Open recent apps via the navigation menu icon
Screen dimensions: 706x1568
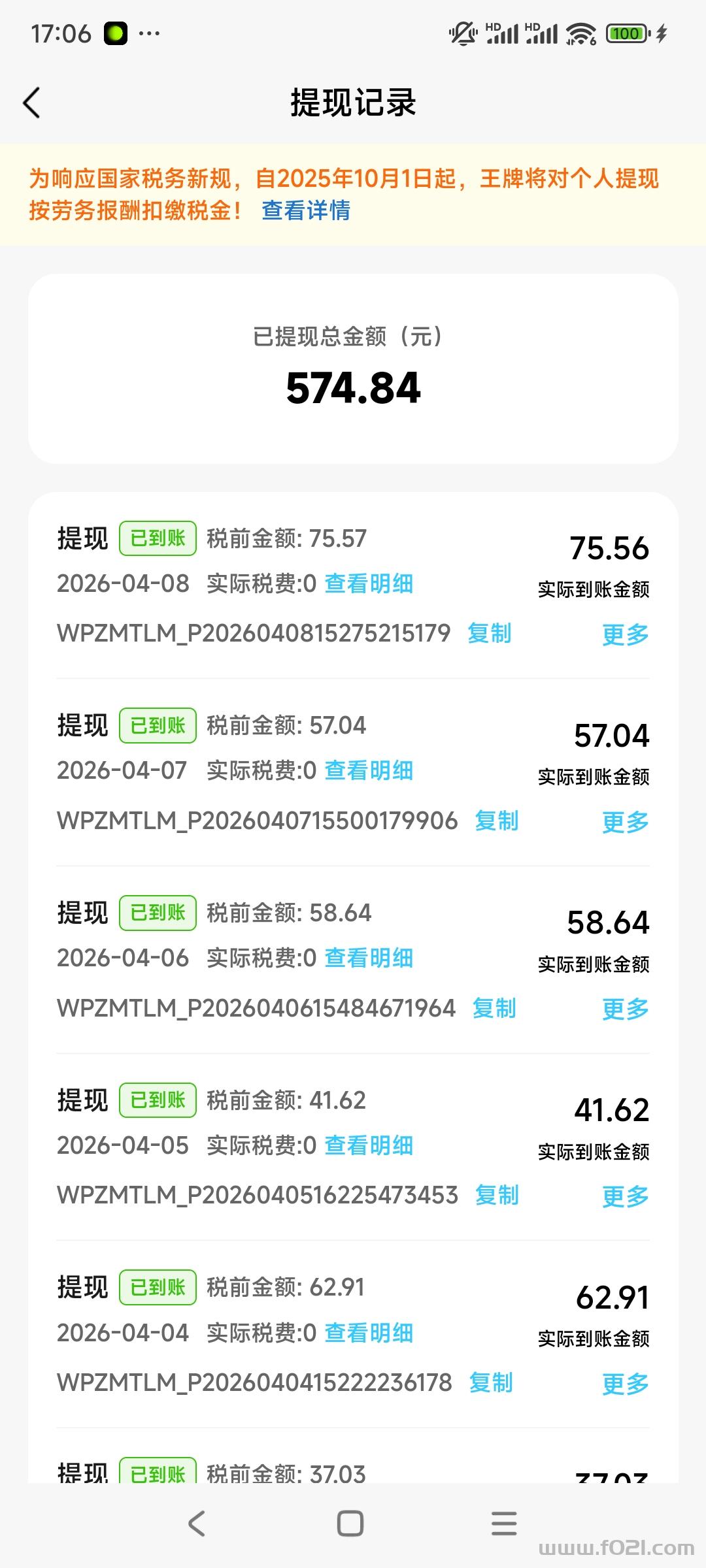[x=503, y=1523]
